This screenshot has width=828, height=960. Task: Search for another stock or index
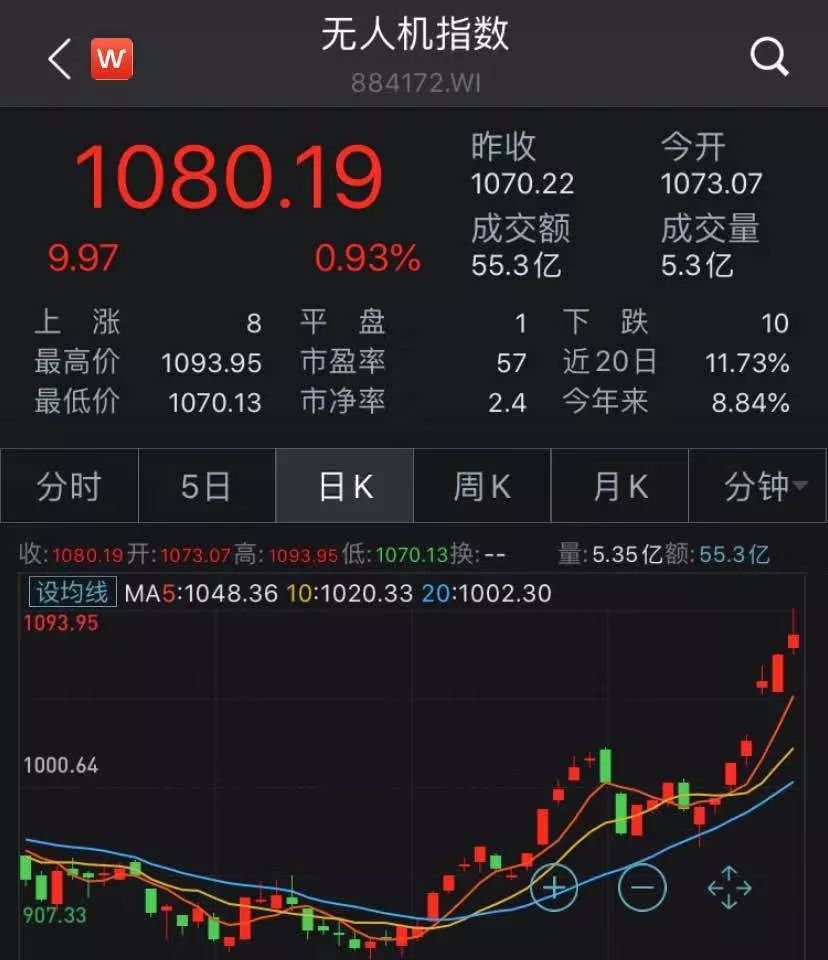(769, 58)
